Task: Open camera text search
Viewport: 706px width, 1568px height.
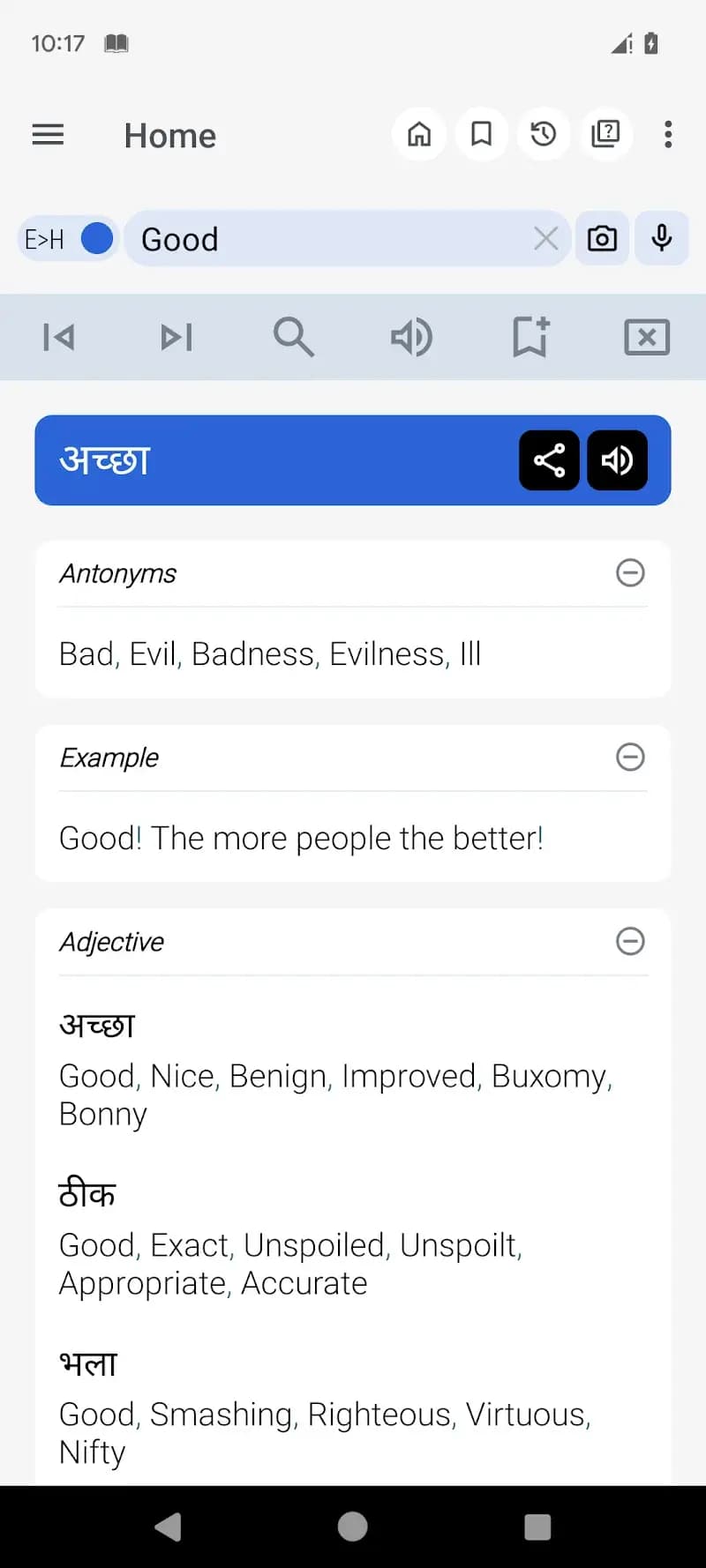Action: (x=602, y=238)
